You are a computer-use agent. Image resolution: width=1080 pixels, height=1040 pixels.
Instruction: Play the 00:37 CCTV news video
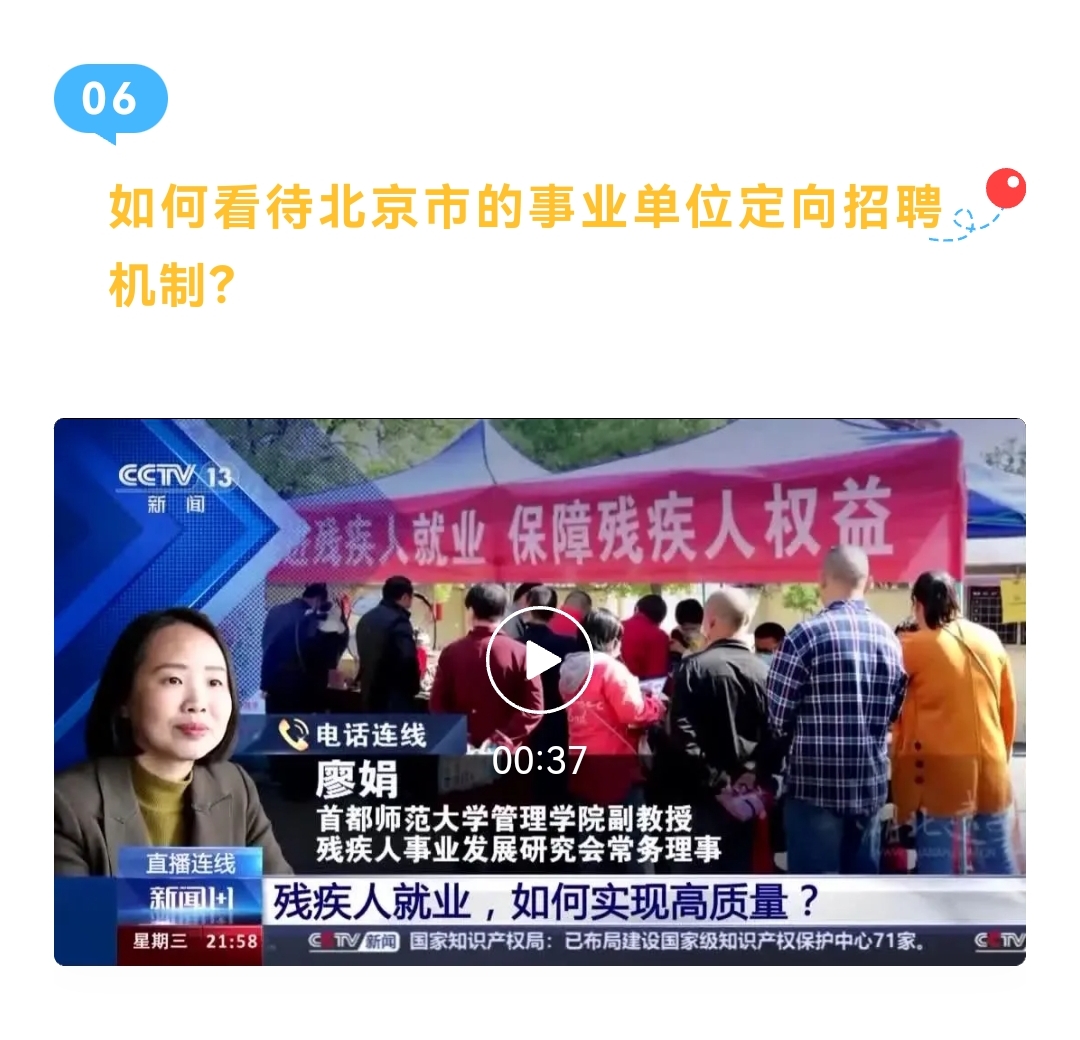coord(540,660)
